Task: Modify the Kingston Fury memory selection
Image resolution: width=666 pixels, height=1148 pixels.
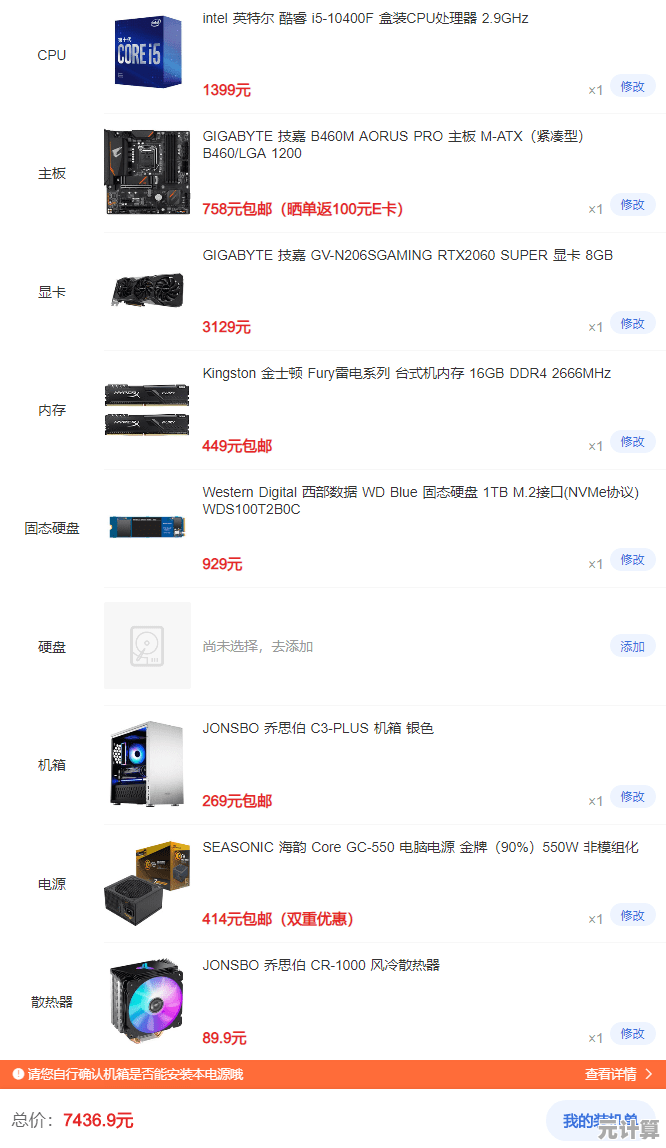Action: pyautogui.click(x=632, y=442)
